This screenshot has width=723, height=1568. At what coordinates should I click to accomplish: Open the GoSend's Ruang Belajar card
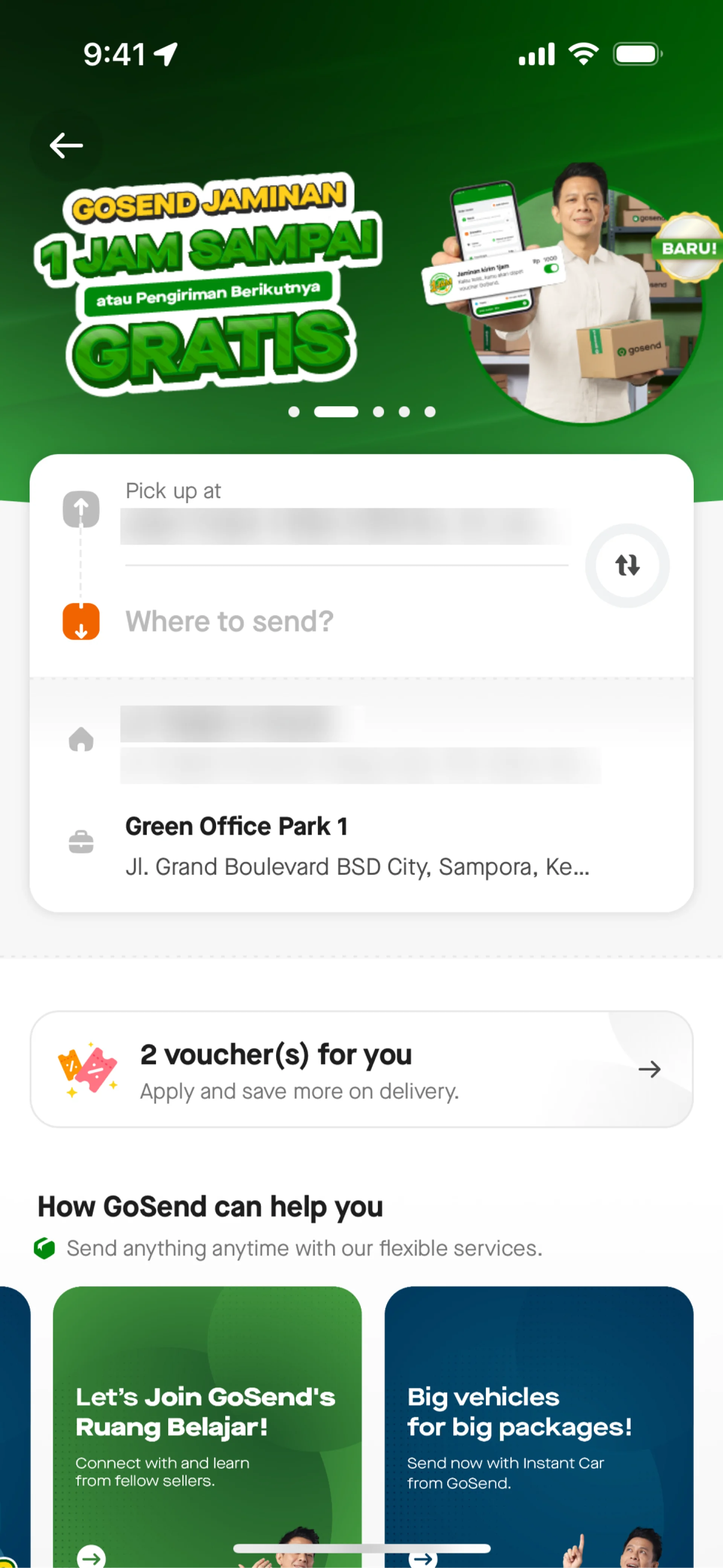pyautogui.click(x=207, y=1425)
